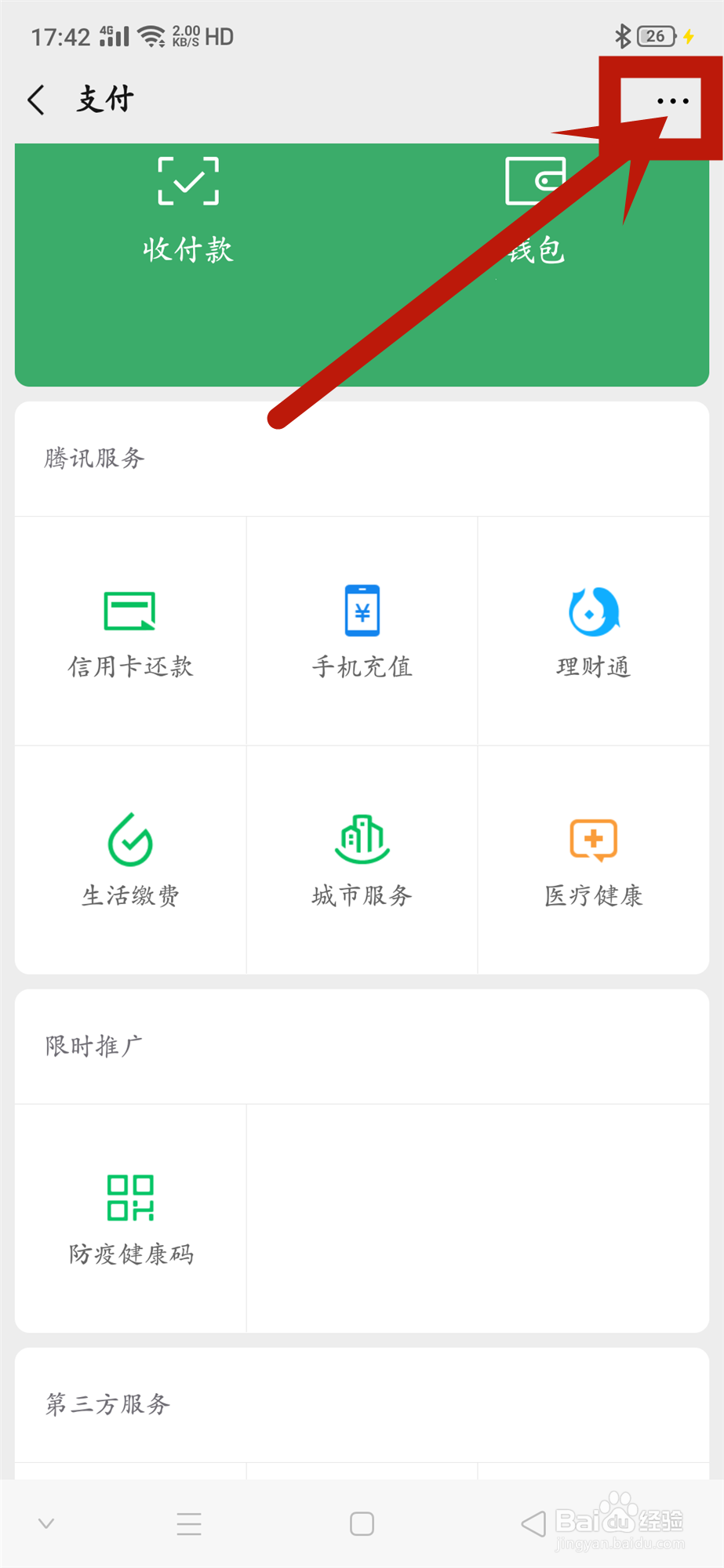Open 理财通 wealth service
Screen dimensions: 724x1568
[594, 631]
